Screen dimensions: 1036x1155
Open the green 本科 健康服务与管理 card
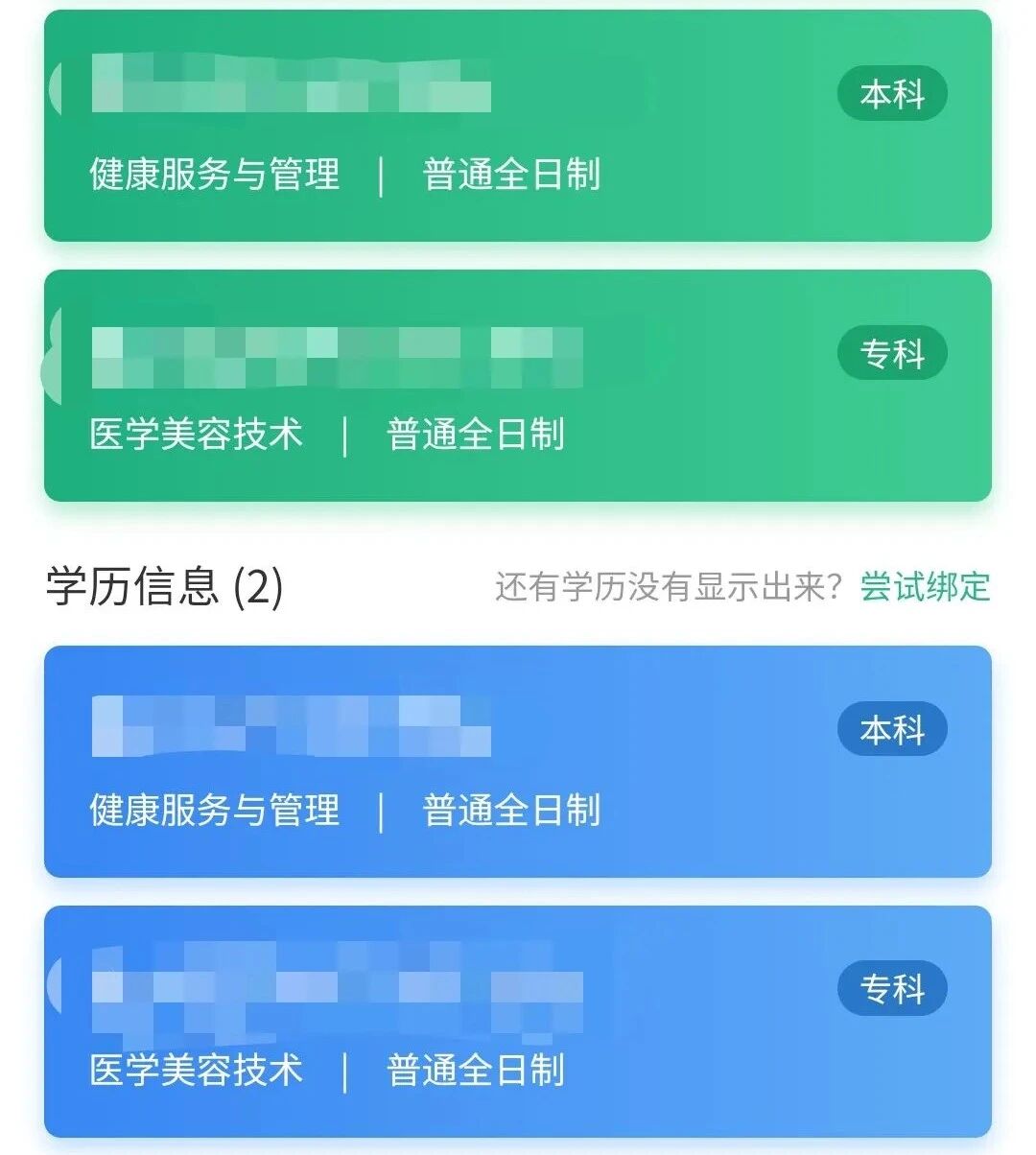tap(518, 127)
